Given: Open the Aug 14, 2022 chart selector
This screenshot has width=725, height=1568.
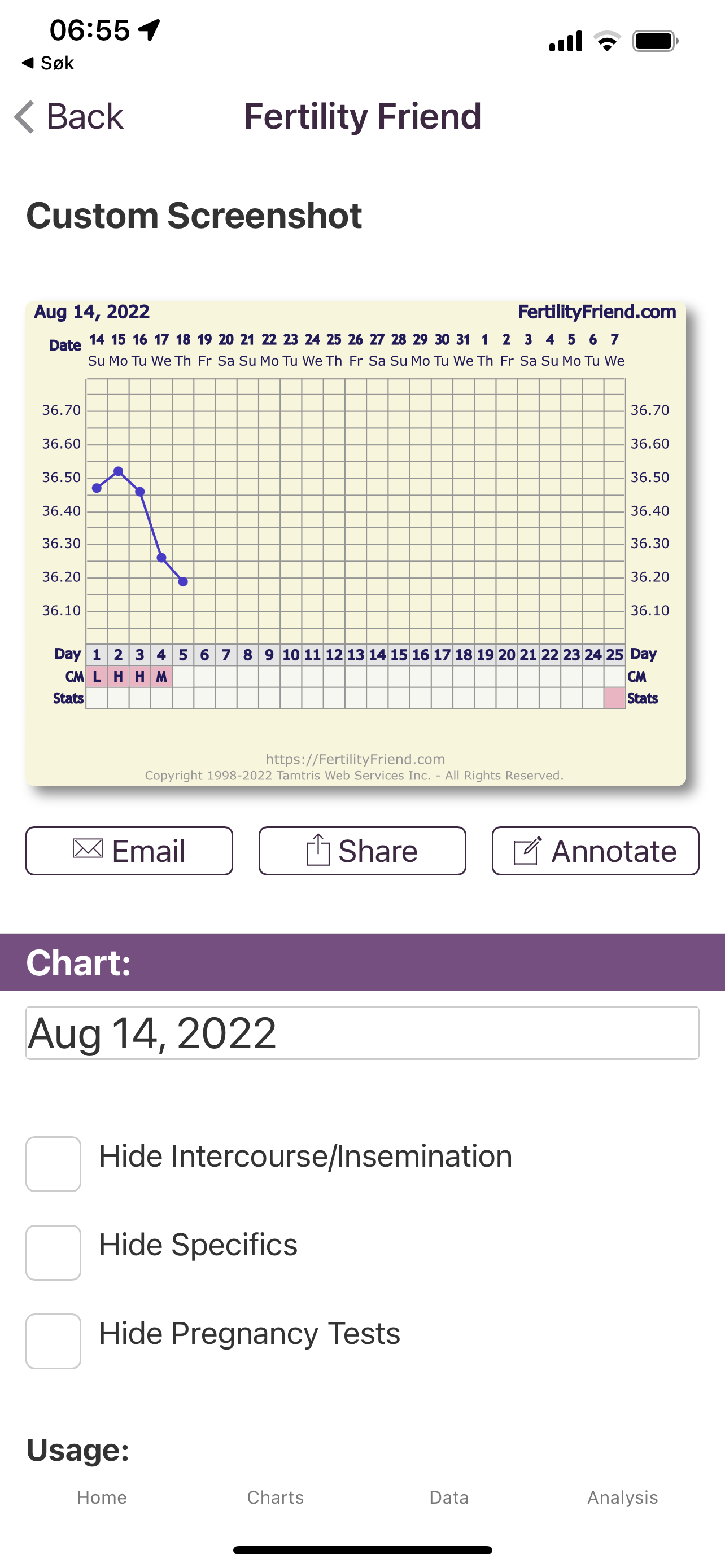Looking at the screenshot, I should coord(362,1033).
